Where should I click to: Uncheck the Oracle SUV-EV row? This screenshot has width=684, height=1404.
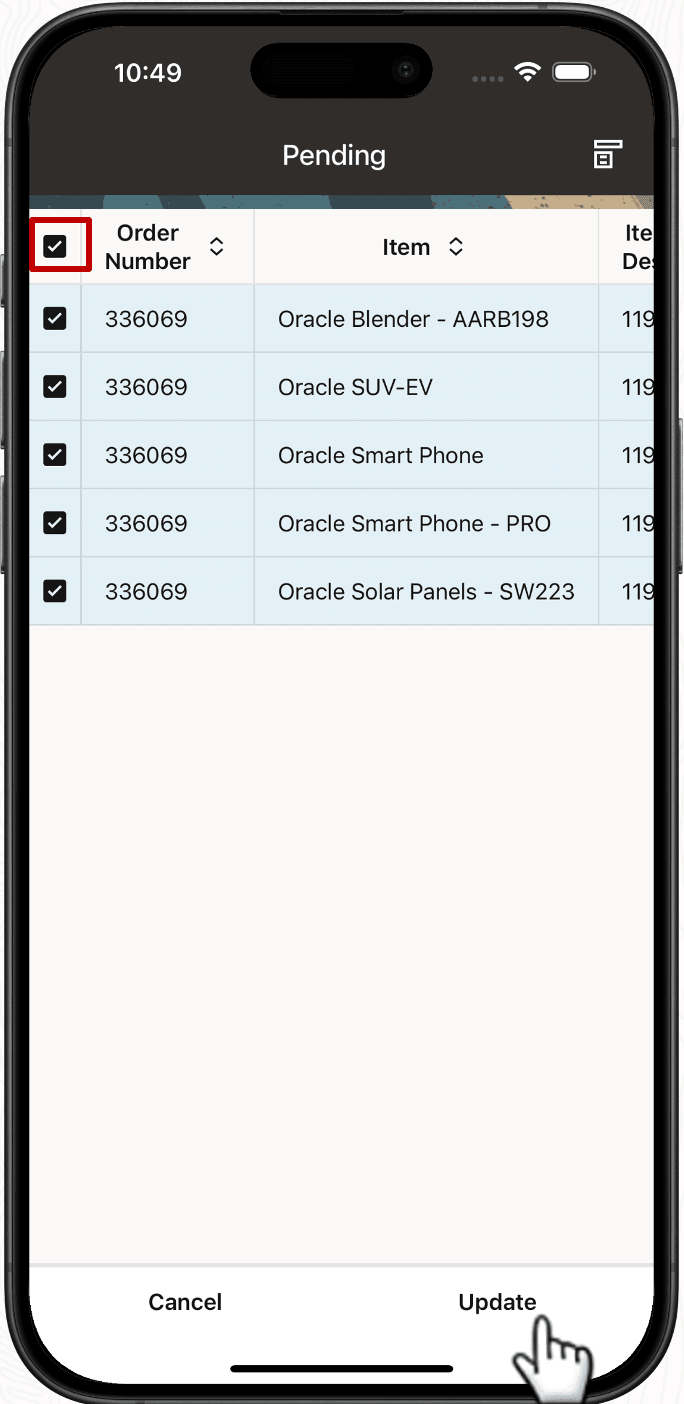click(x=55, y=387)
